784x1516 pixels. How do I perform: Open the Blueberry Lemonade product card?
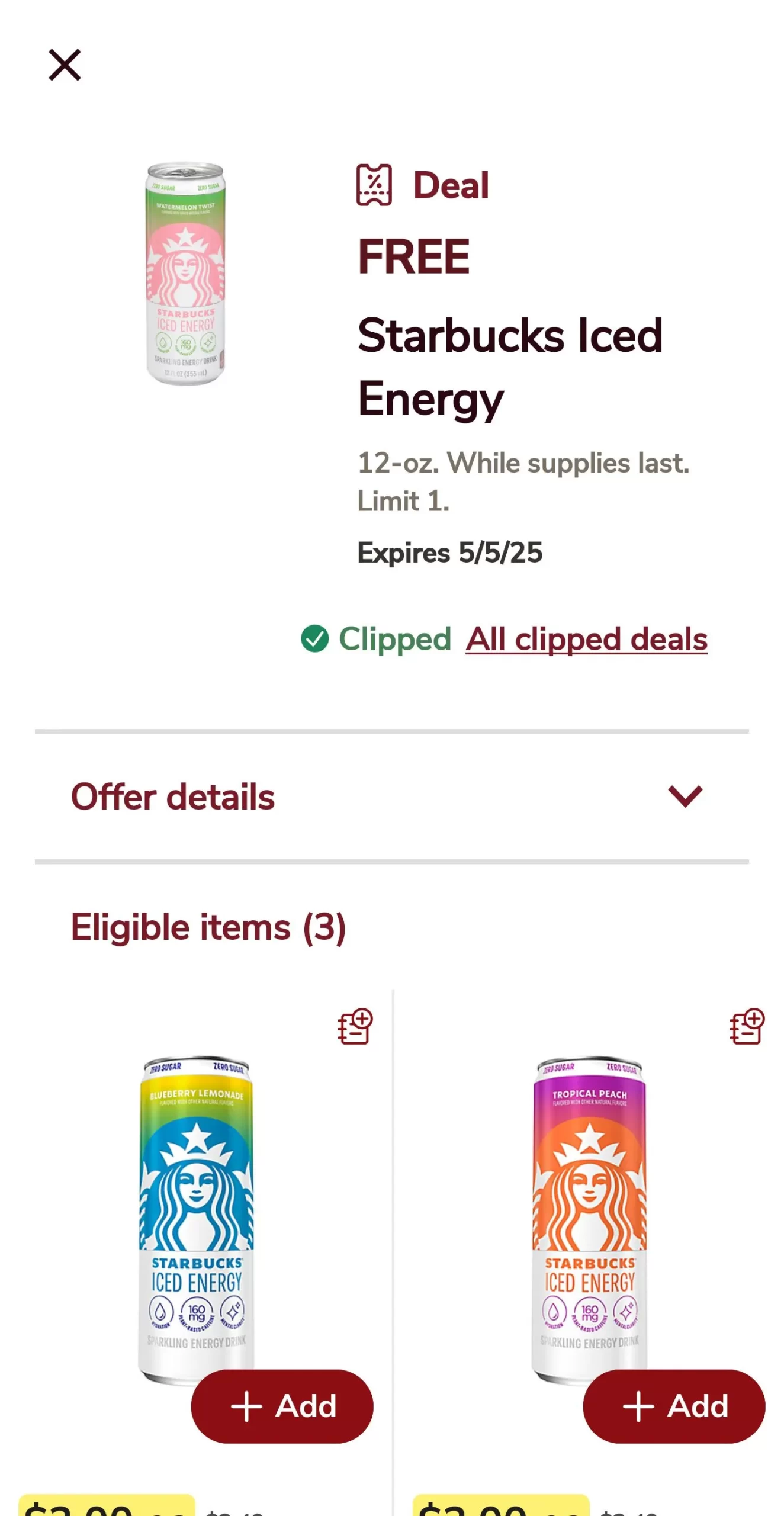click(197, 1220)
